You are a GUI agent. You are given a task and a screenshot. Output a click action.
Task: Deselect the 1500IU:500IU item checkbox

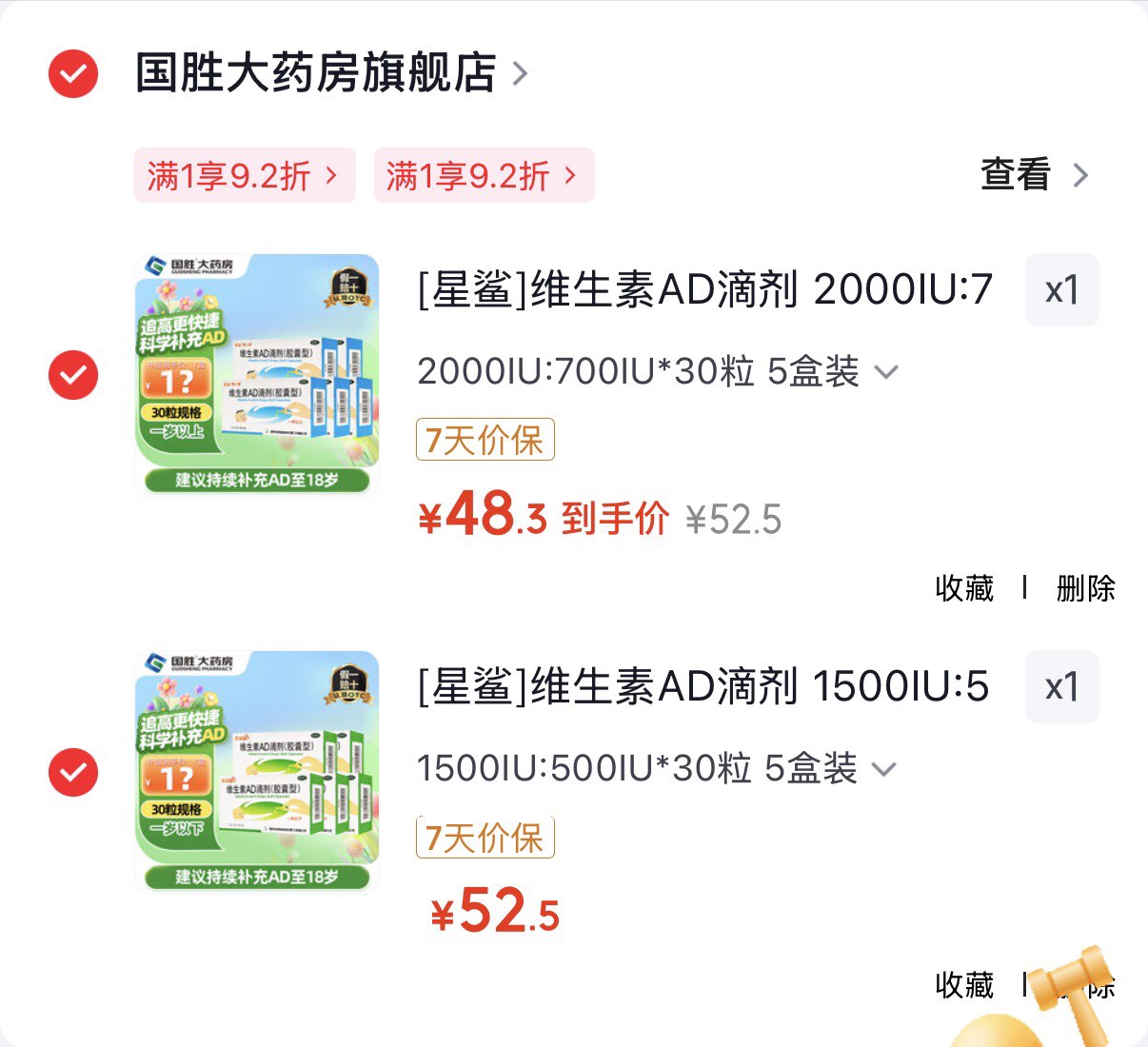(x=73, y=772)
